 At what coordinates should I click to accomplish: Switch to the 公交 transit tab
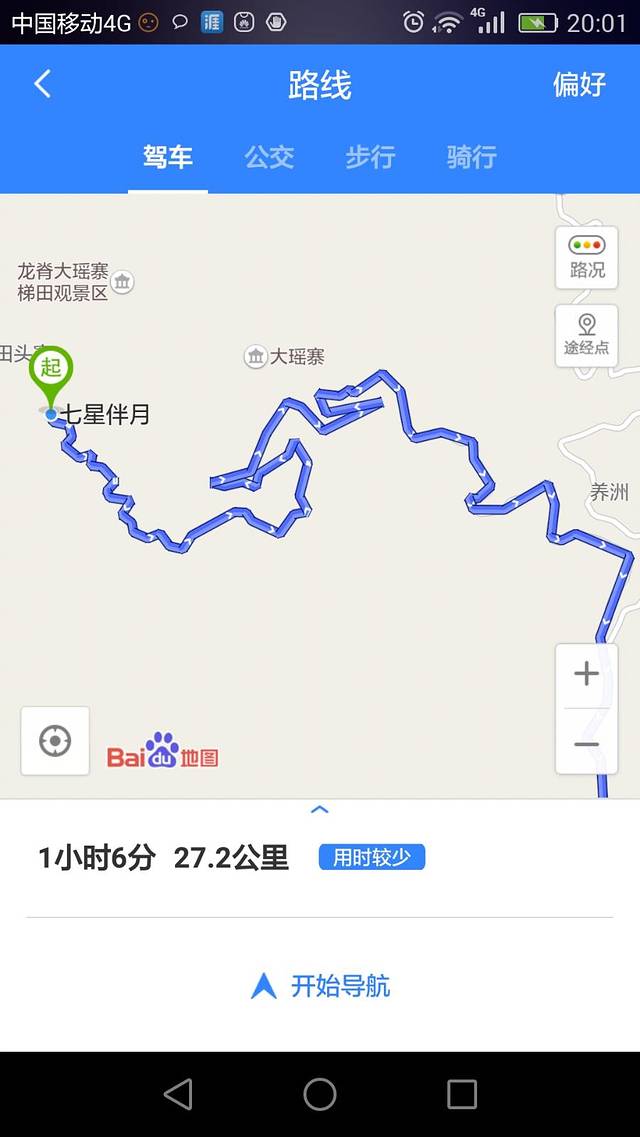click(x=269, y=157)
